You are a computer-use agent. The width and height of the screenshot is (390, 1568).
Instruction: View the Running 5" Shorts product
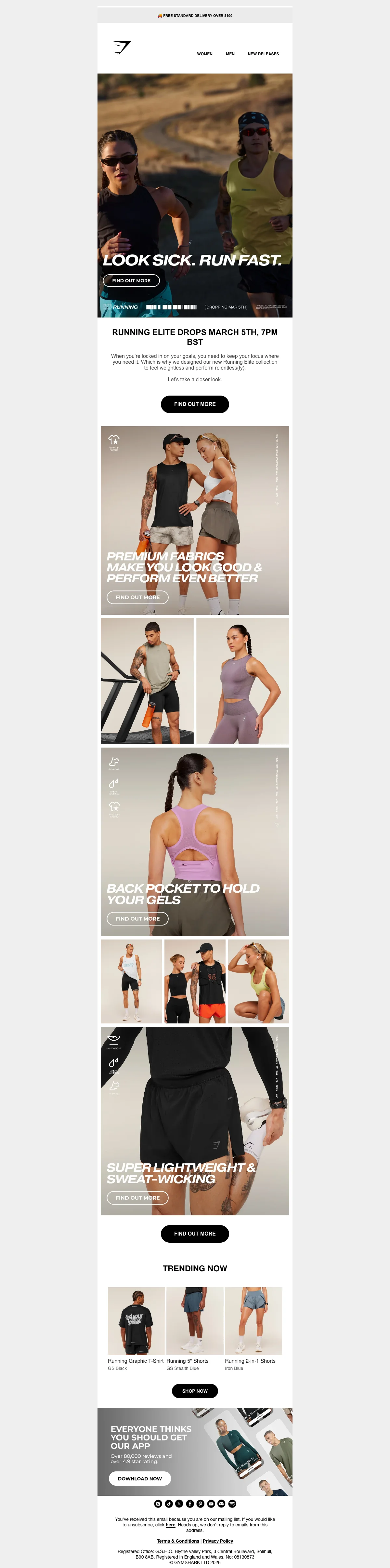pos(188,1360)
